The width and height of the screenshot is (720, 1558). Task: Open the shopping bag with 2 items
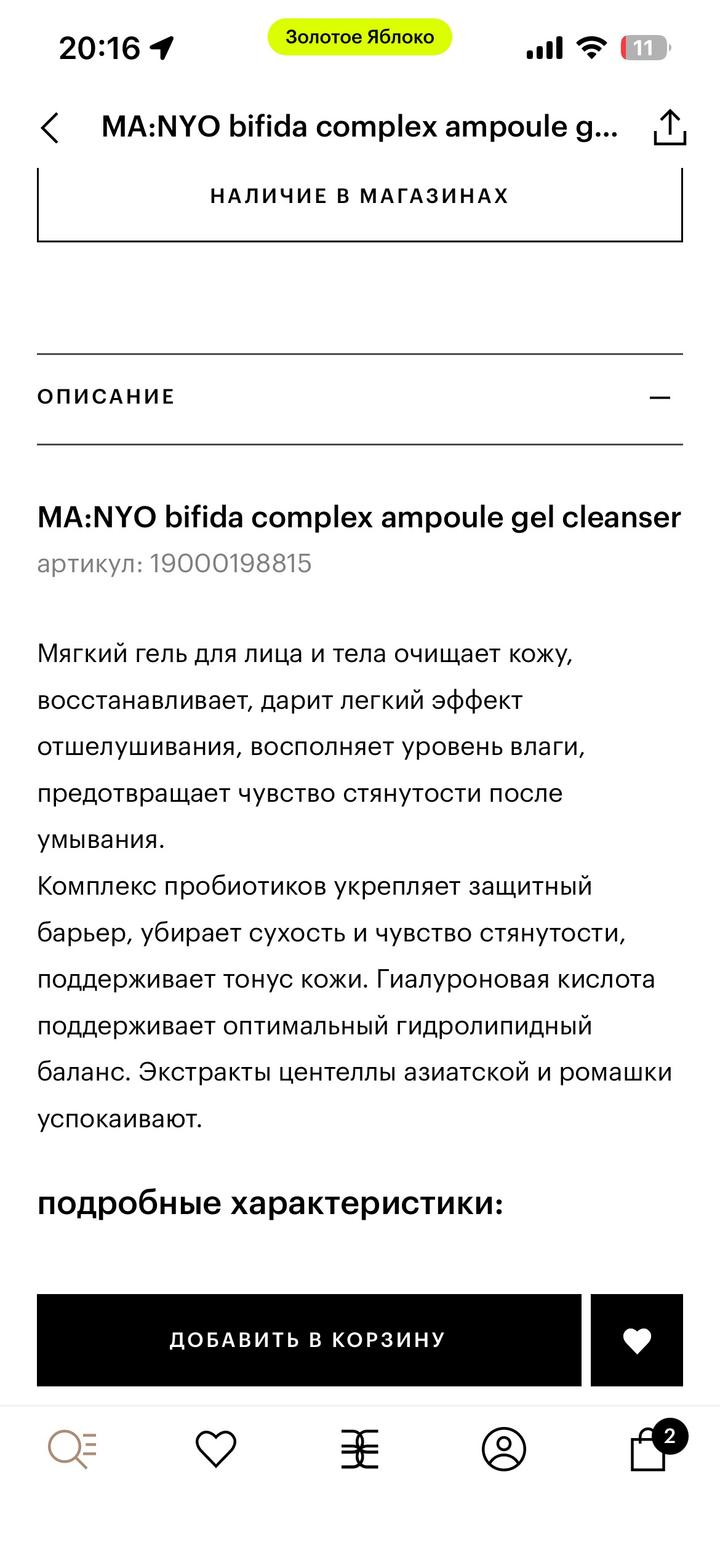pos(650,1449)
